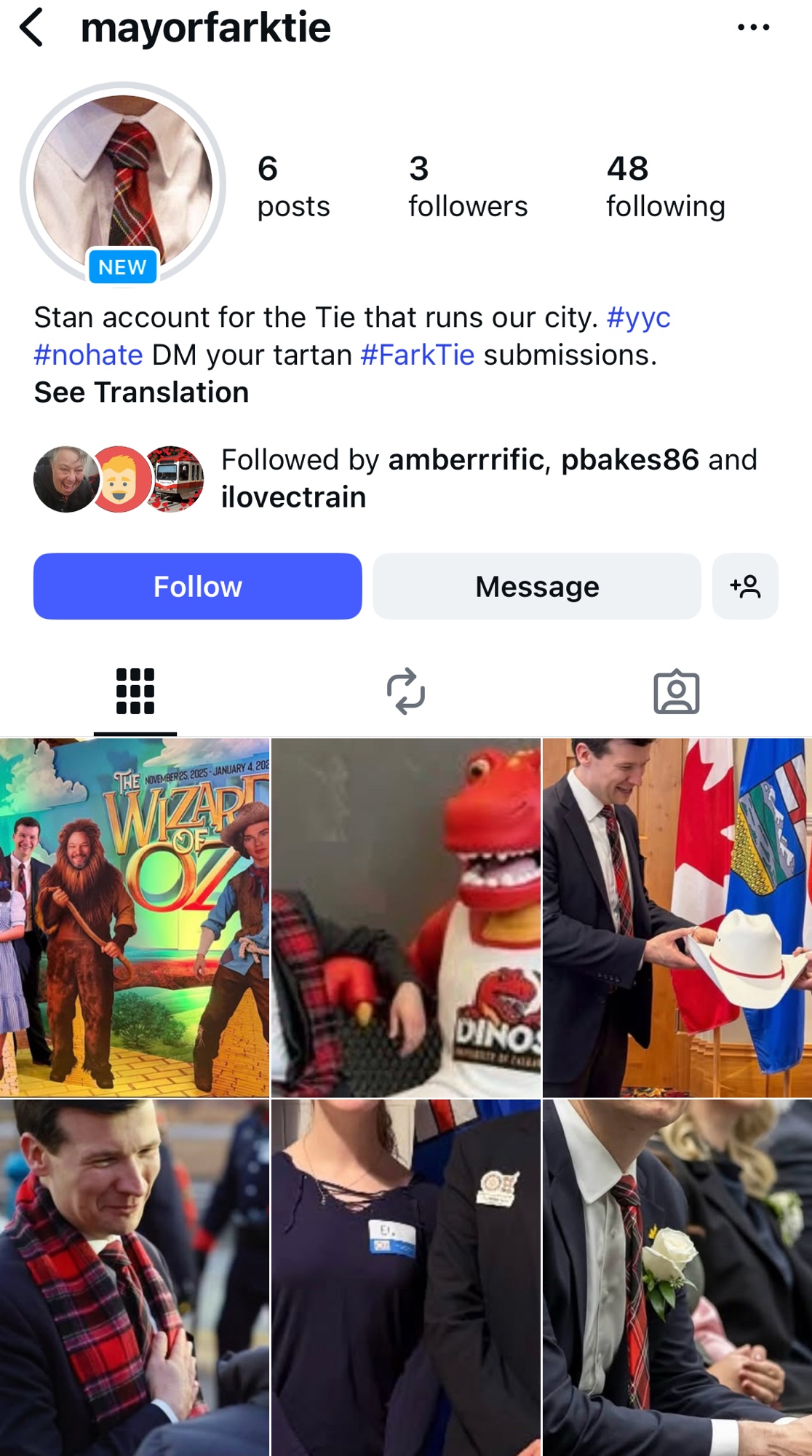The width and height of the screenshot is (812, 1456).
Task: Tap See Translation for the bio
Action: 141,392
